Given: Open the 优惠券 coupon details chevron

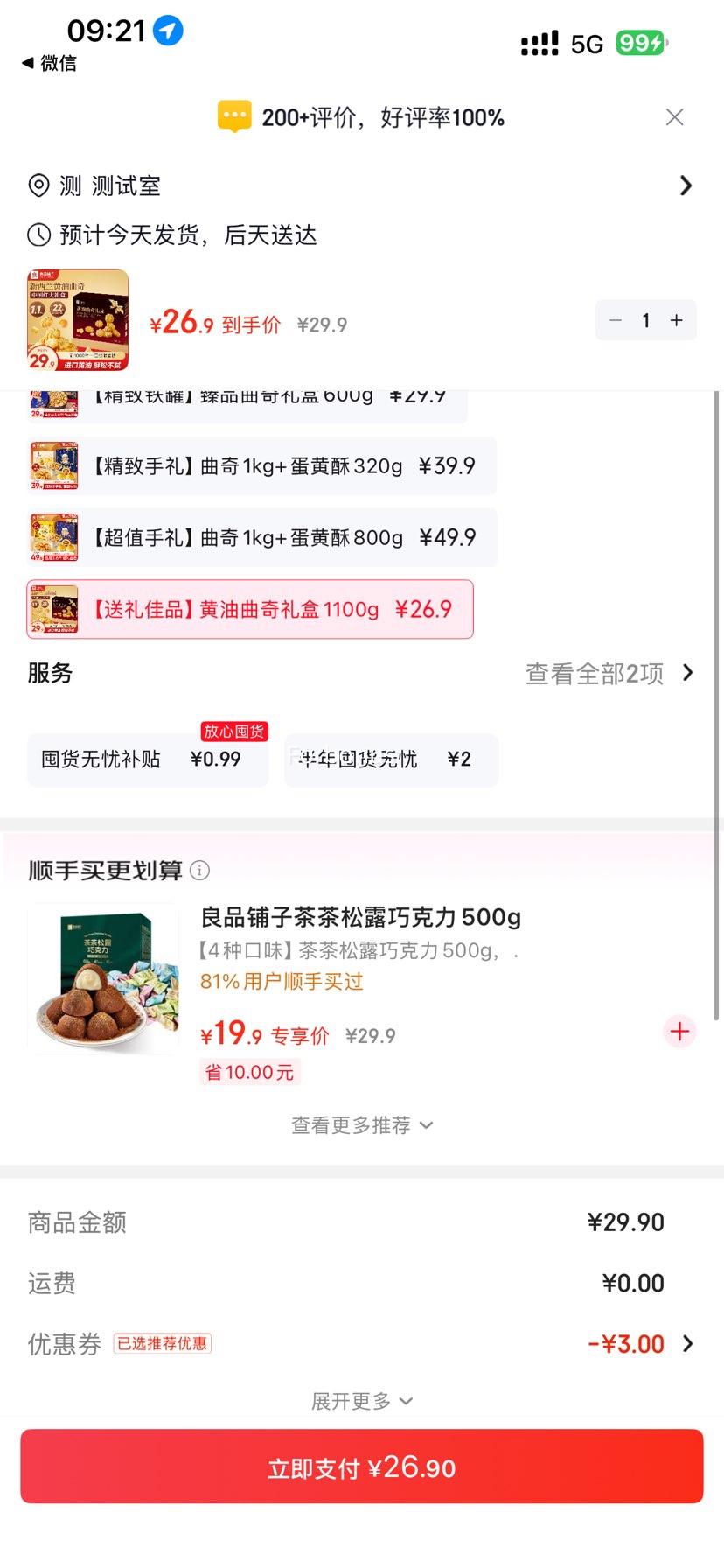Looking at the screenshot, I should [x=689, y=1343].
